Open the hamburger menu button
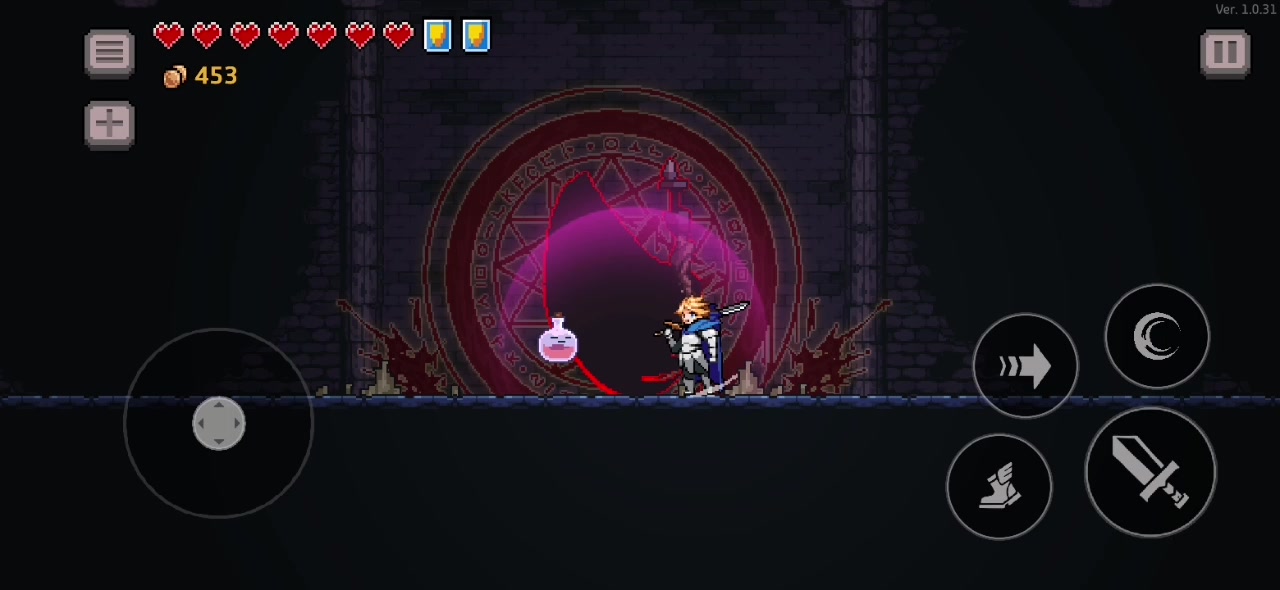 tap(109, 52)
